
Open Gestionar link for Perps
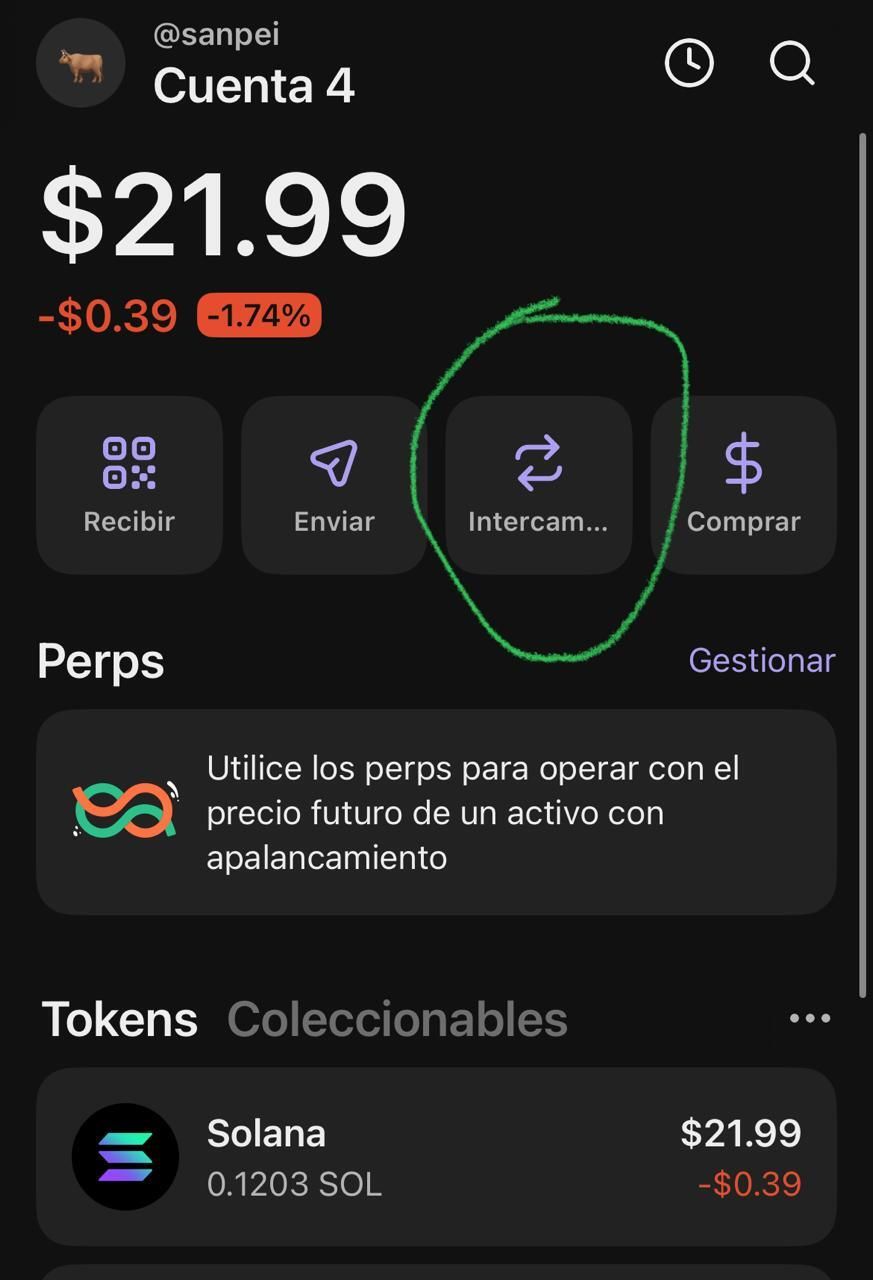click(x=761, y=660)
